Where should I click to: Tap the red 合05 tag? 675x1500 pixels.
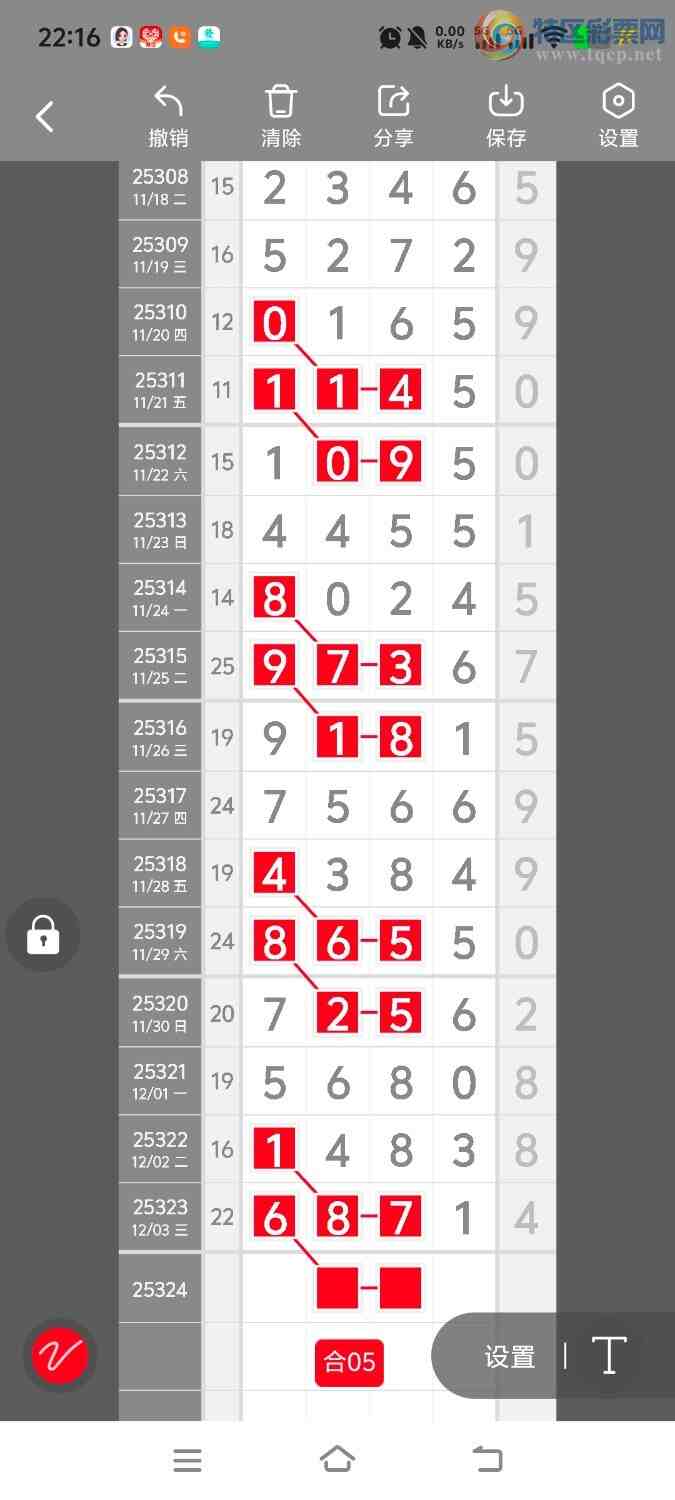coord(350,1361)
